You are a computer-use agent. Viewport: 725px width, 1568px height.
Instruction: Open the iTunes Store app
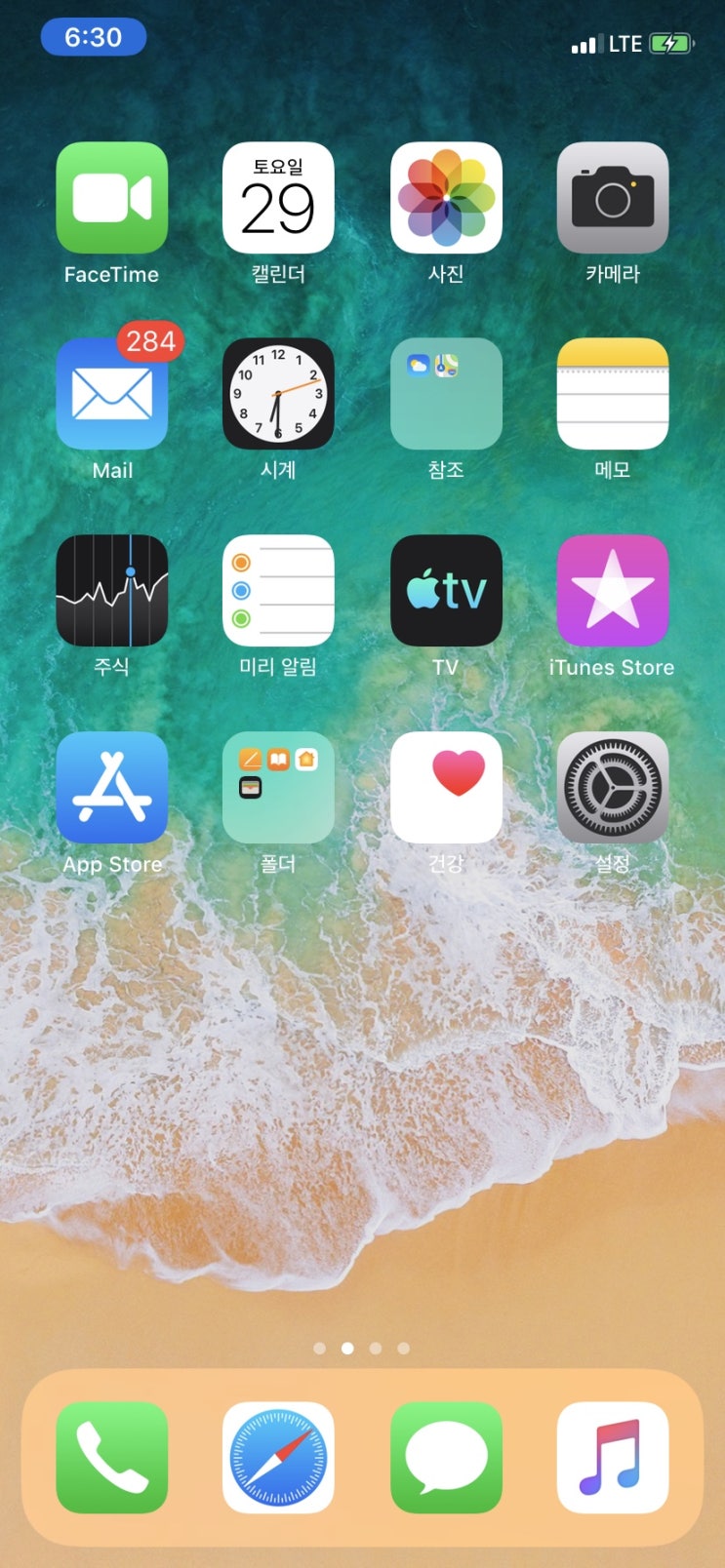click(x=613, y=591)
